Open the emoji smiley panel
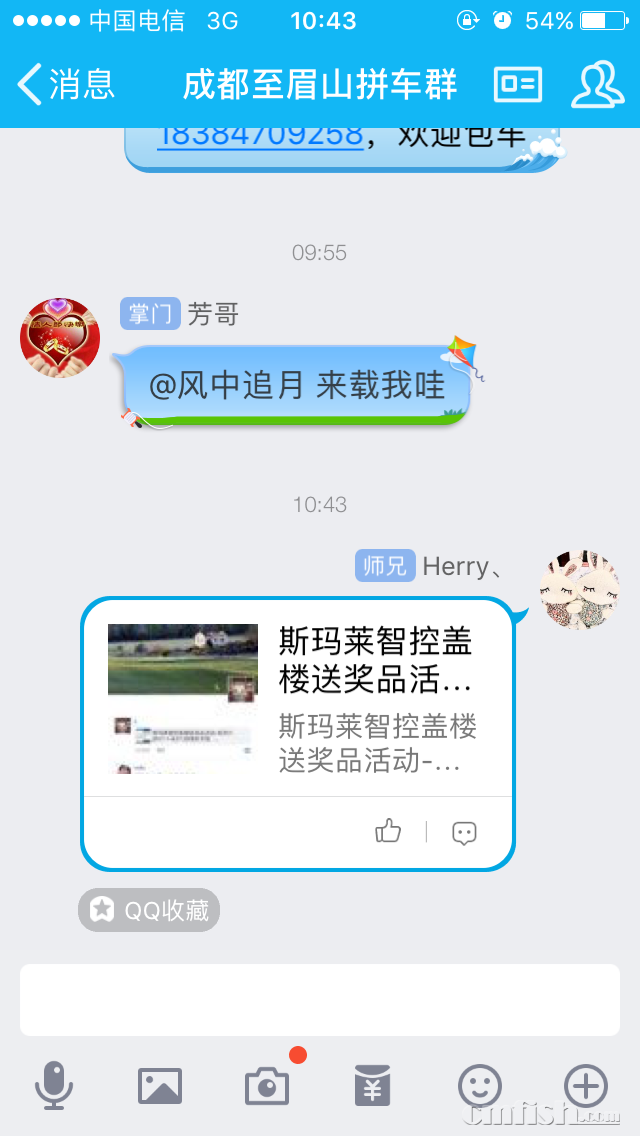The width and height of the screenshot is (640, 1136). point(480,1086)
